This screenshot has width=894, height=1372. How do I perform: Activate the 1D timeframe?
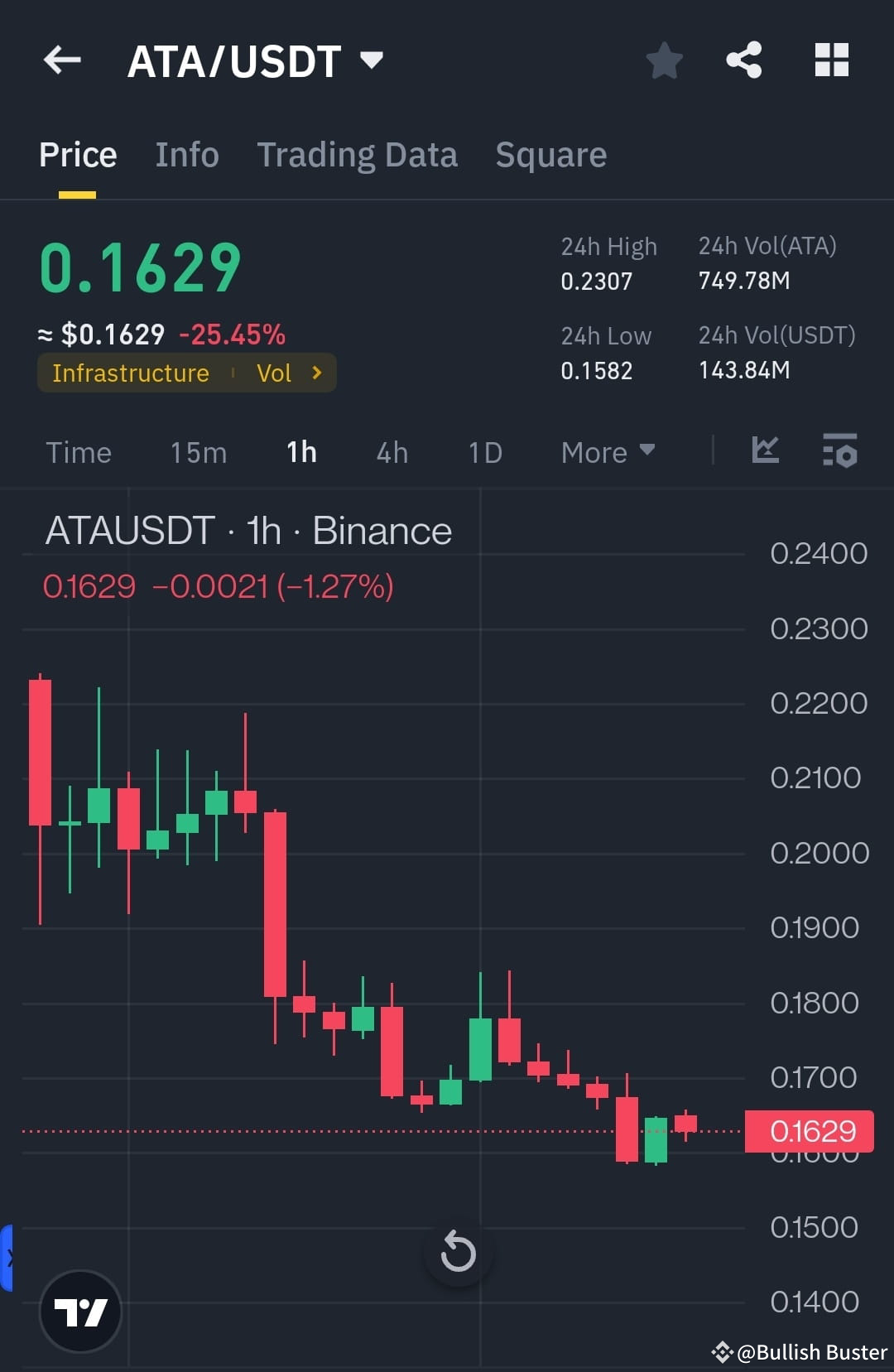point(485,452)
